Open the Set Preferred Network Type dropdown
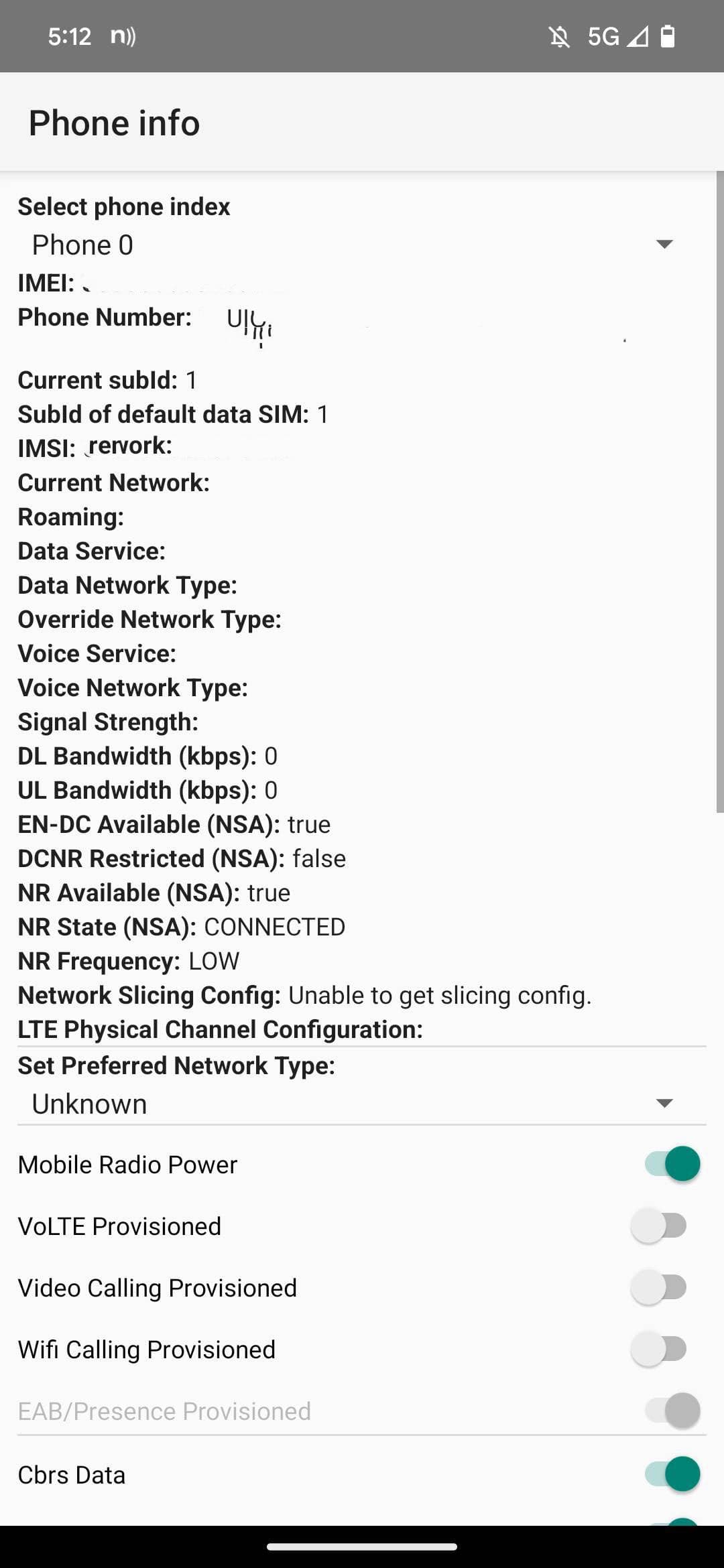Screen dimensions: 724x1568 tap(664, 1104)
